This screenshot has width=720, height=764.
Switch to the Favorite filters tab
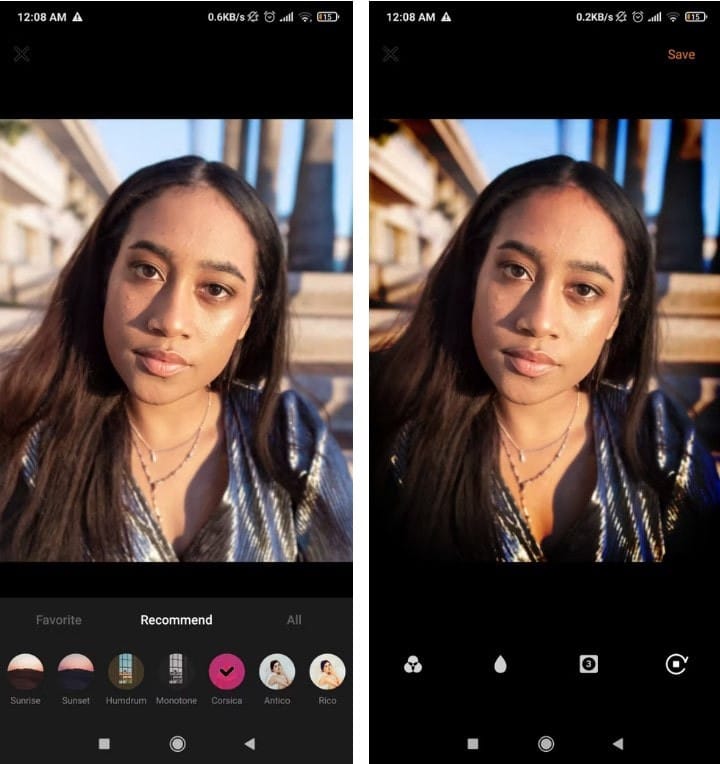coord(59,620)
